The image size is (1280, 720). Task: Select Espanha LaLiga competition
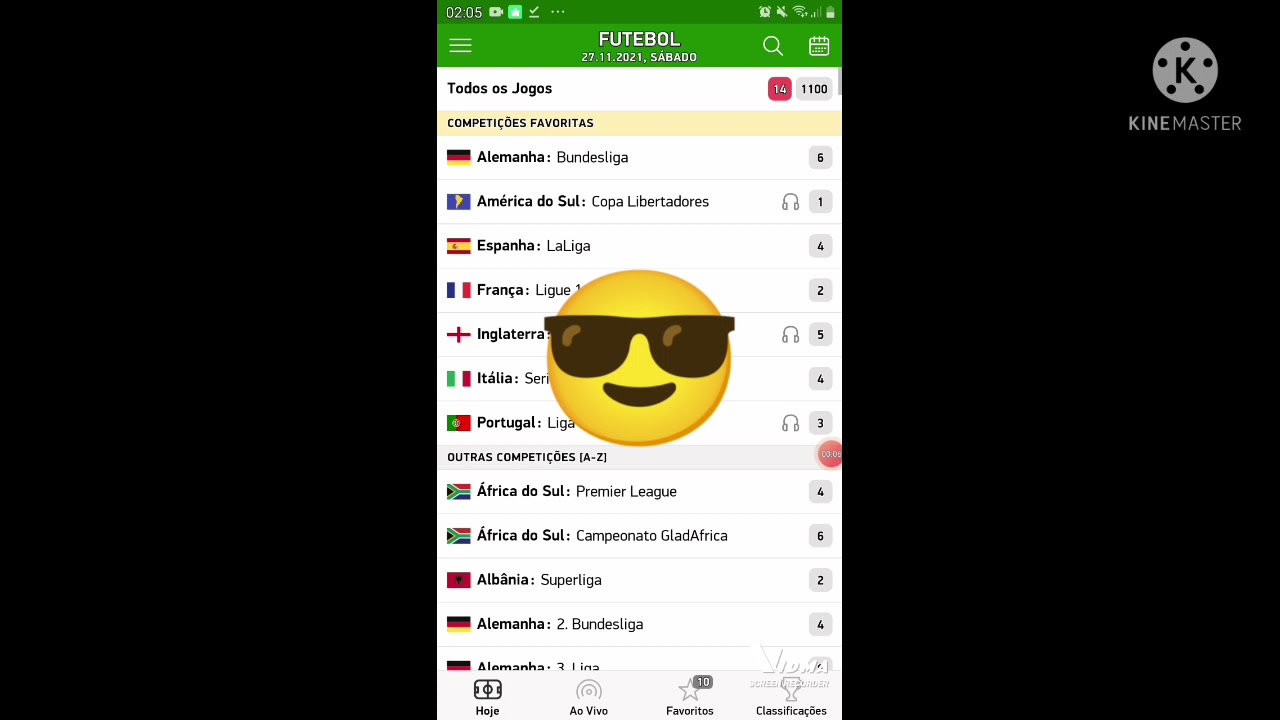coord(533,246)
